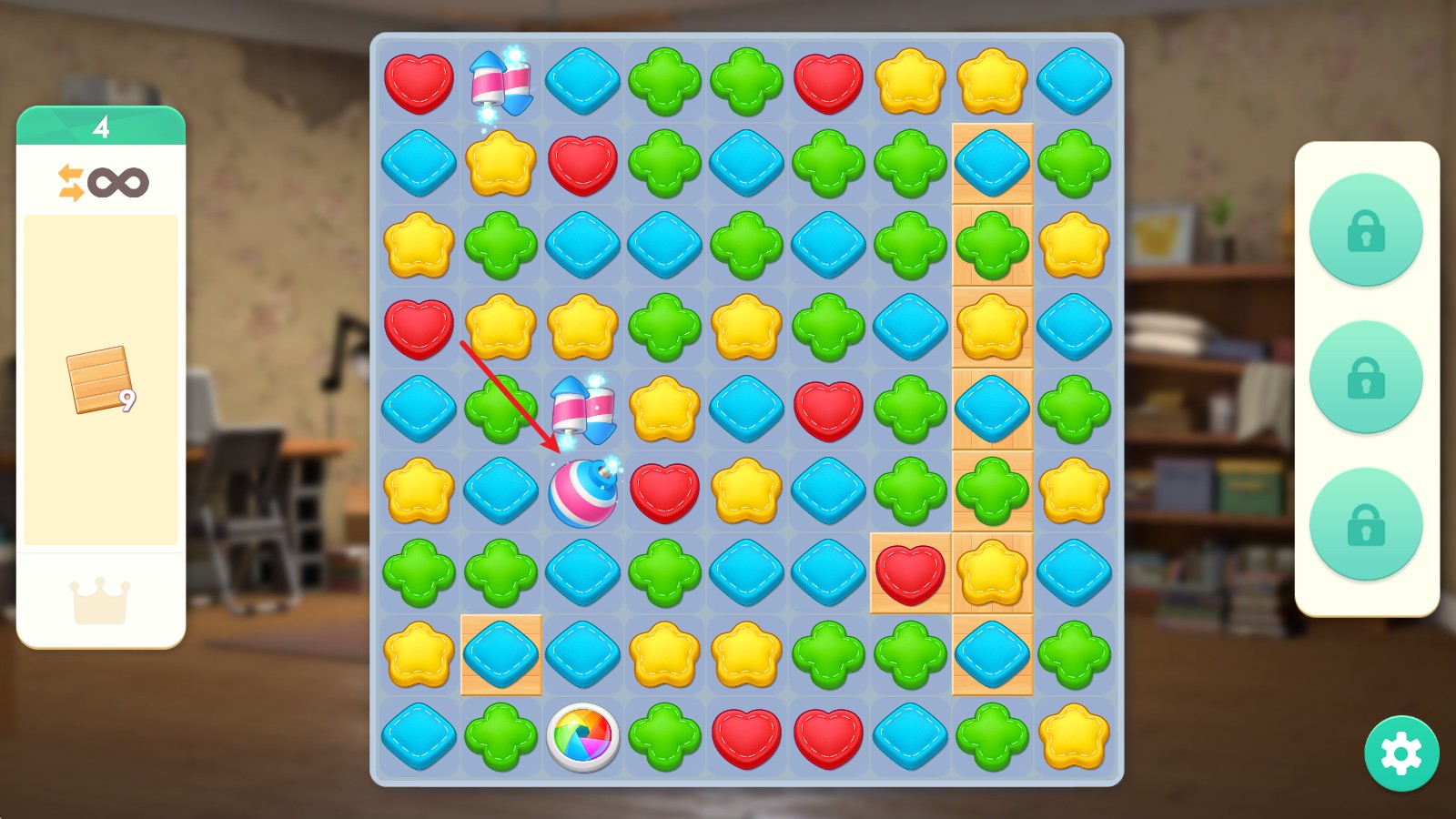Screen dimensions: 1456x819
Task: Open the settings gear
Action: 1400,753
